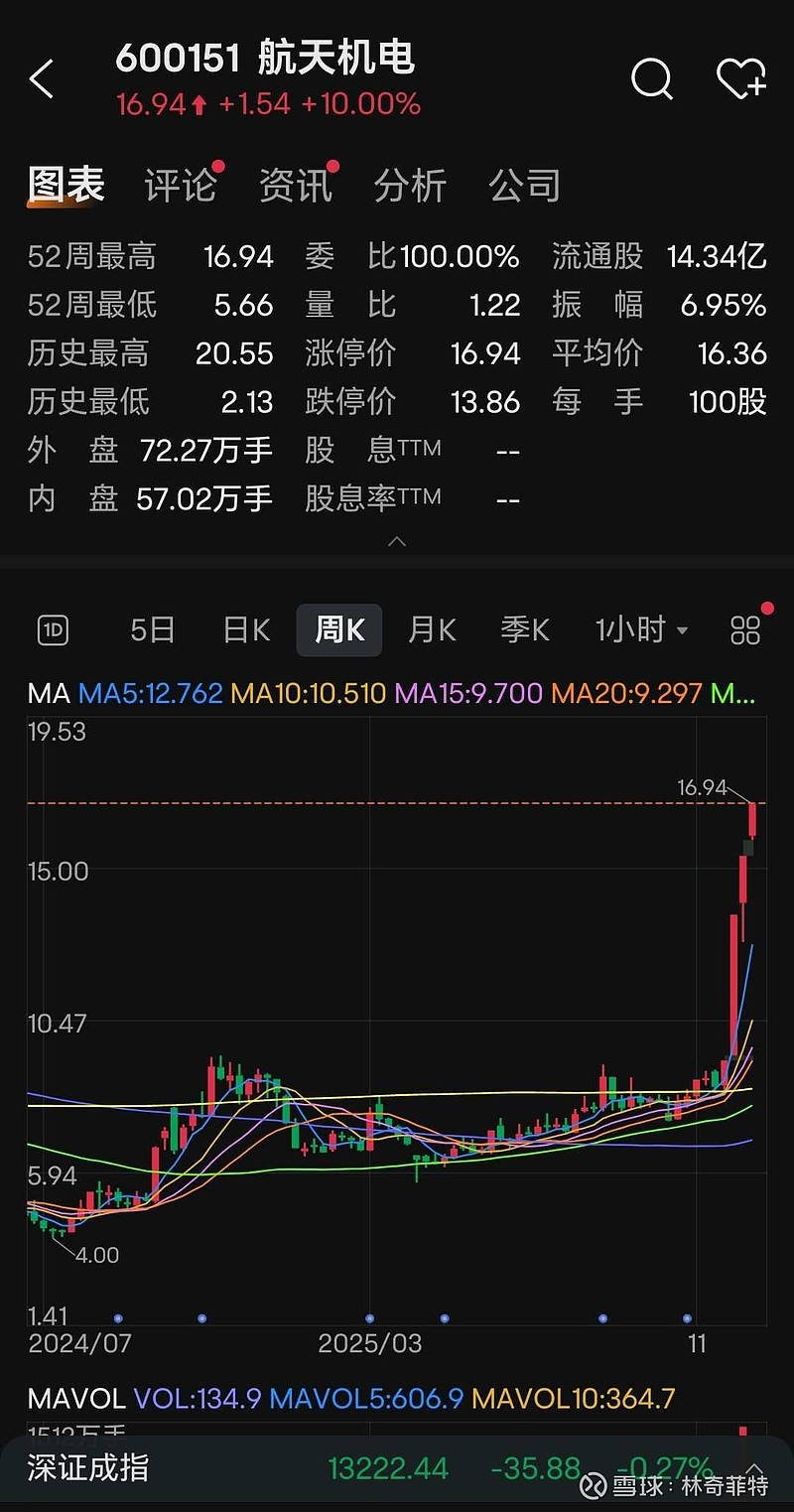The height and width of the screenshot is (1512, 794).
Task: Open the chart layout grid icon
Action: pyautogui.click(x=745, y=630)
